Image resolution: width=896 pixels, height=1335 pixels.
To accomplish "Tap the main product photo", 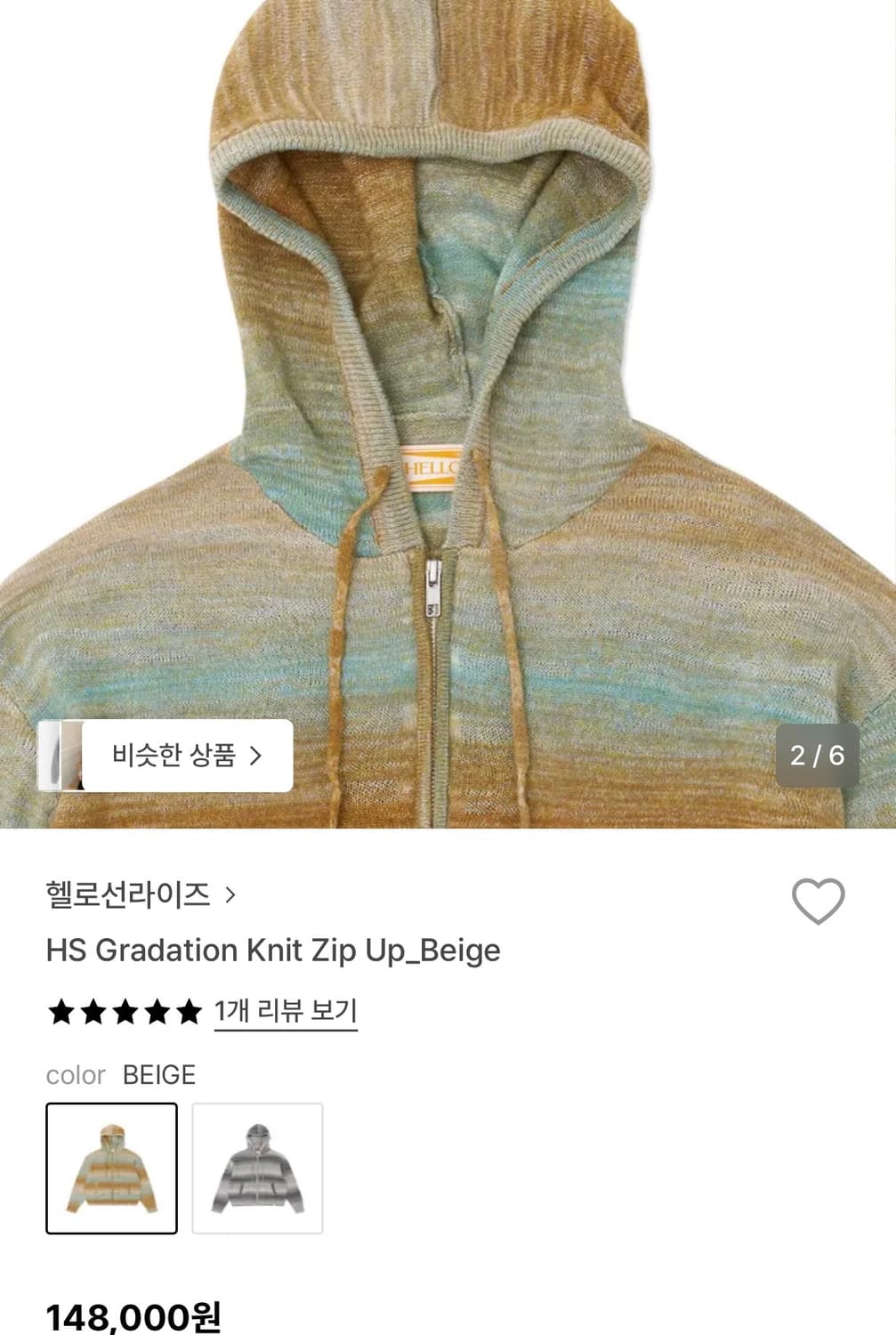I will pos(448,418).
